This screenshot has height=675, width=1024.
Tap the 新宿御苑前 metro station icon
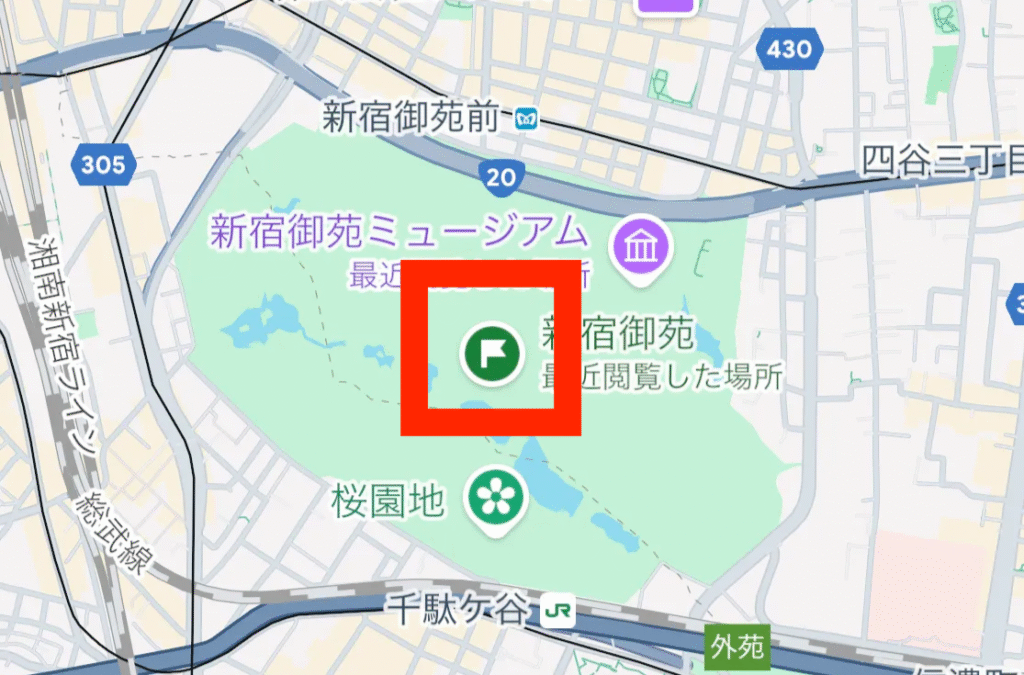(x=527, y=120)
